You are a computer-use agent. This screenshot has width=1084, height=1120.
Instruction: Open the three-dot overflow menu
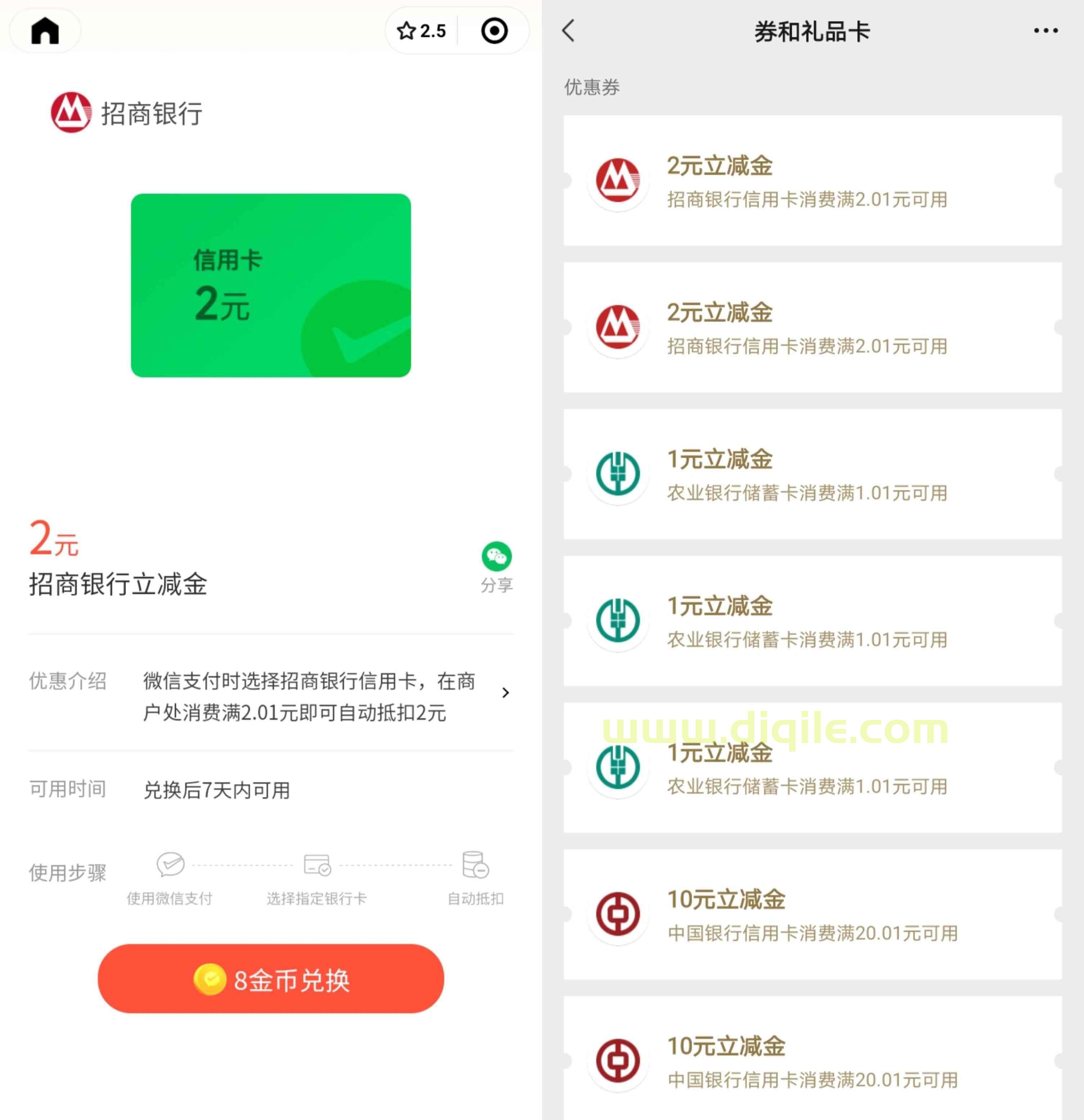tap(1045, 31)
